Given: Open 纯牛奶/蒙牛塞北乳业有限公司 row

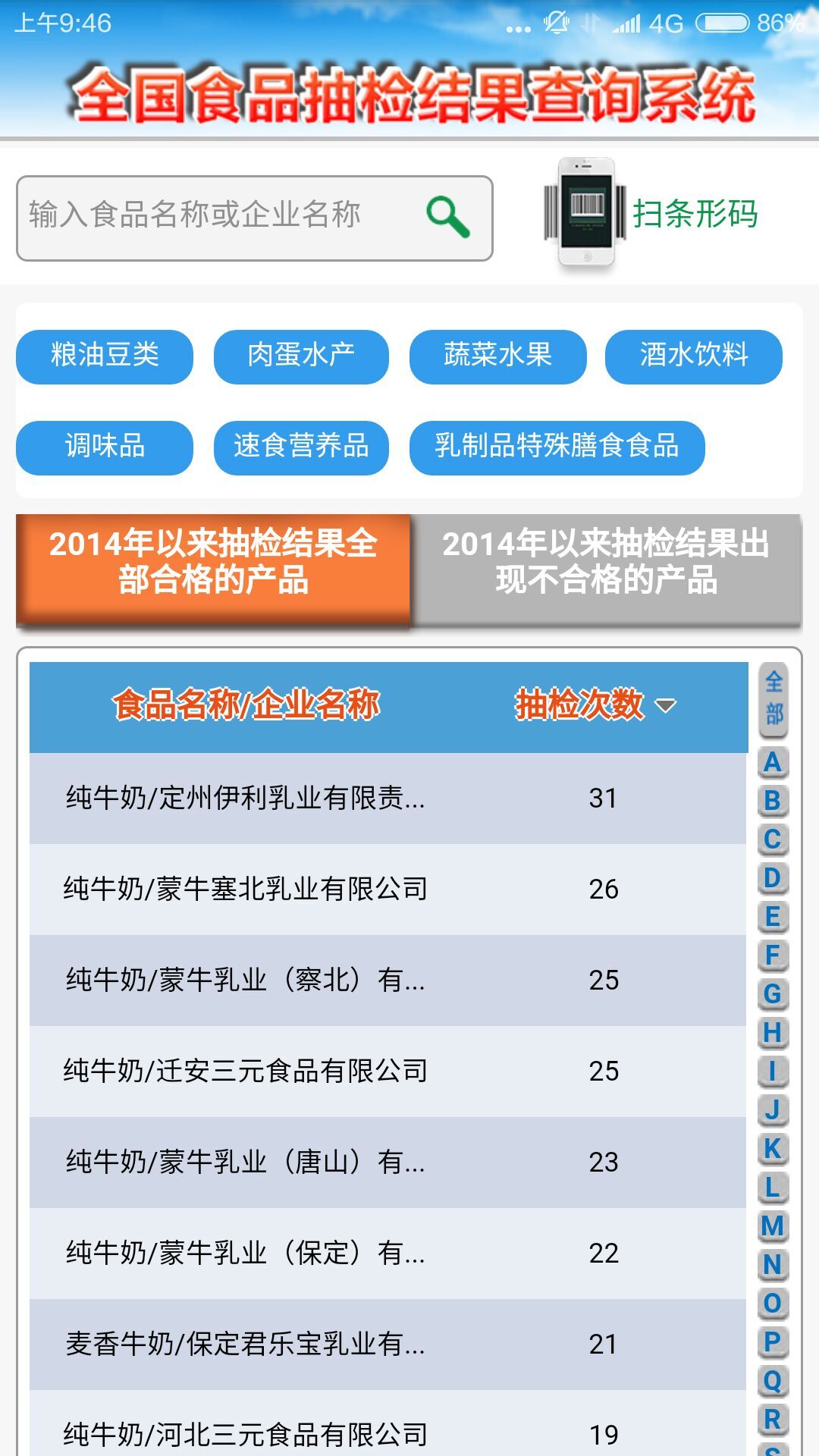Looking at the screenshot, I should point(244,889).
